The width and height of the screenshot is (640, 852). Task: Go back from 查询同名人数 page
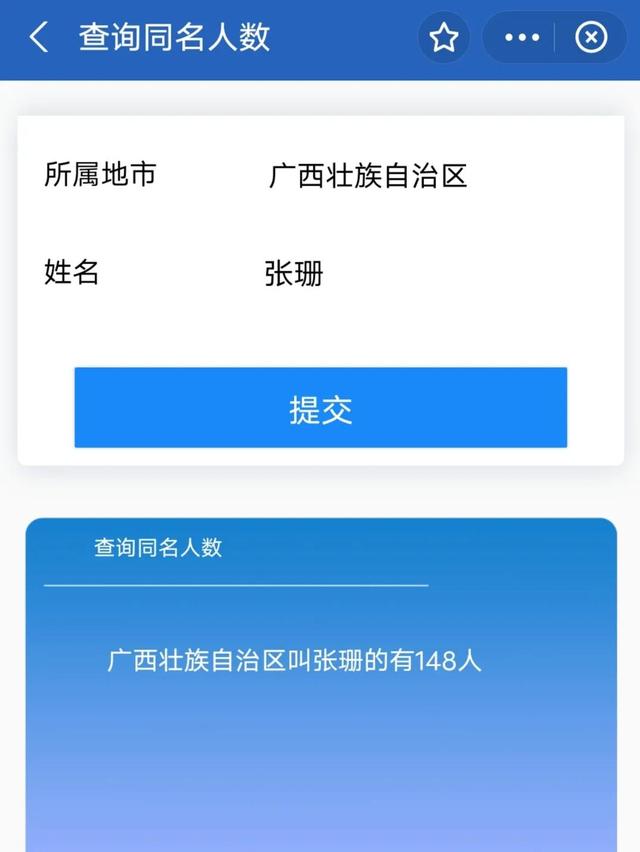(39, 38)
